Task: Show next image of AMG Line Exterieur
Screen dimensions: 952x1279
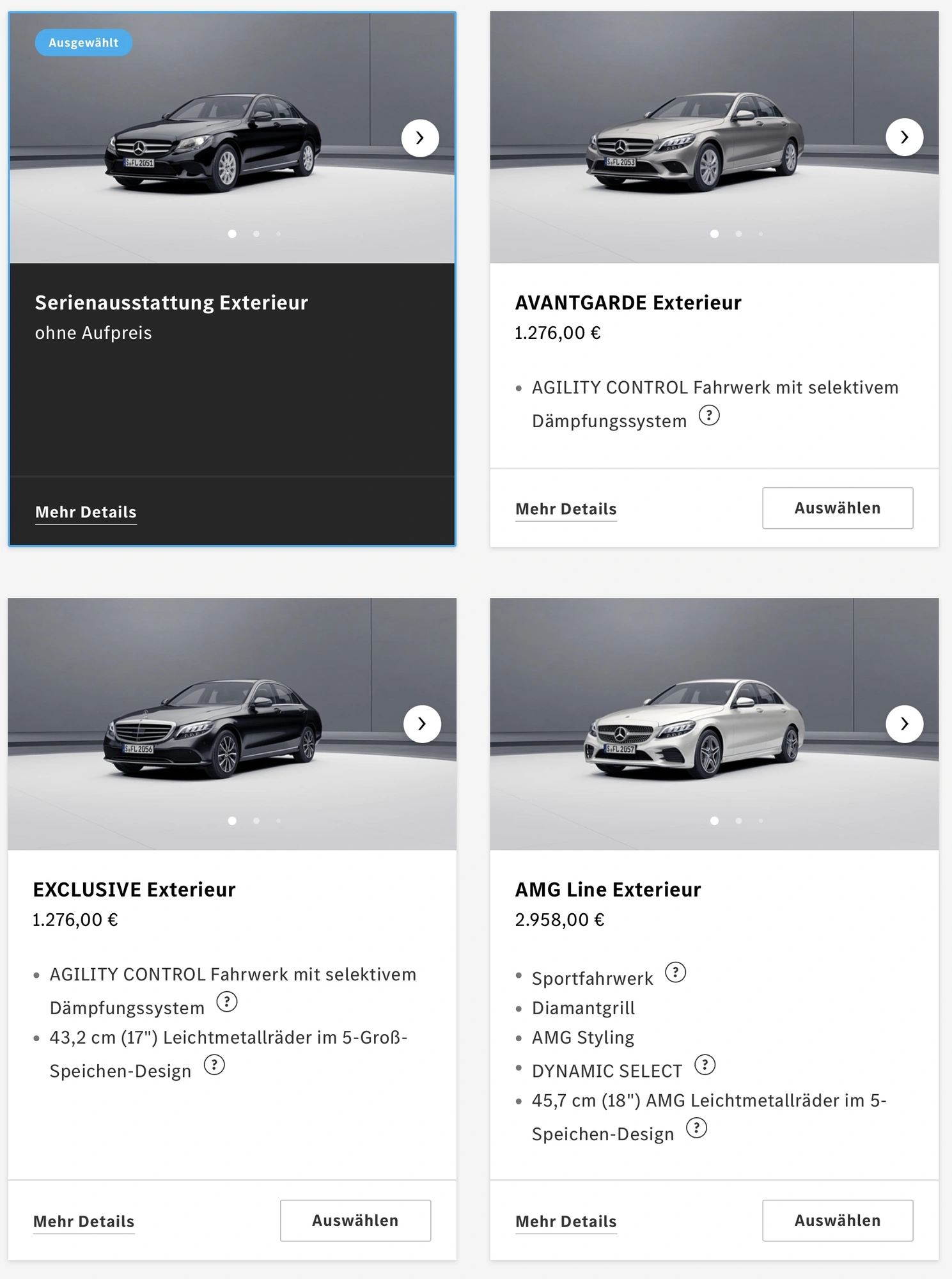Action: pyautogui.click(x=904, y=724)
